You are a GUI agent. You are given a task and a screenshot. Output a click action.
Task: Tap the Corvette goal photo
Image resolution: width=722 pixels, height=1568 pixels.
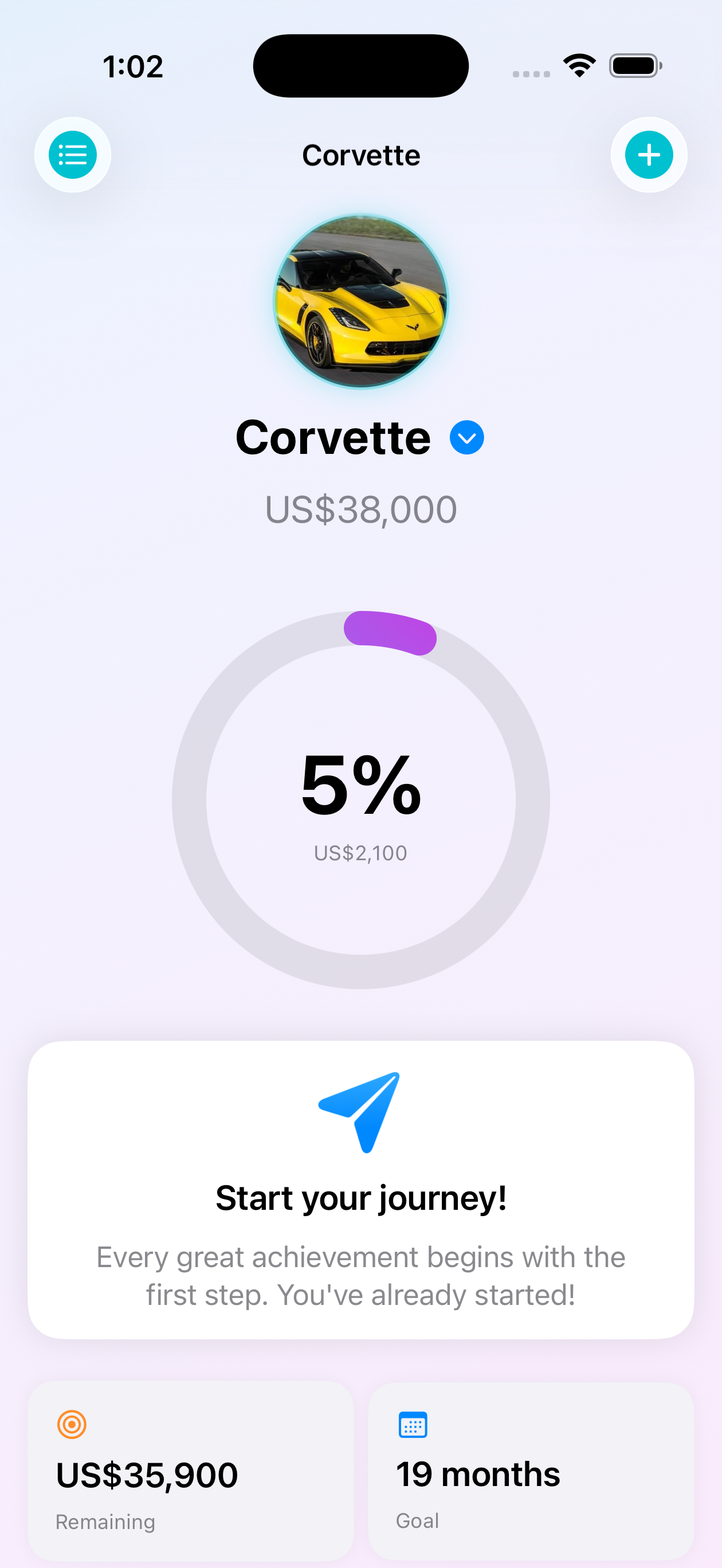[361, 301]
